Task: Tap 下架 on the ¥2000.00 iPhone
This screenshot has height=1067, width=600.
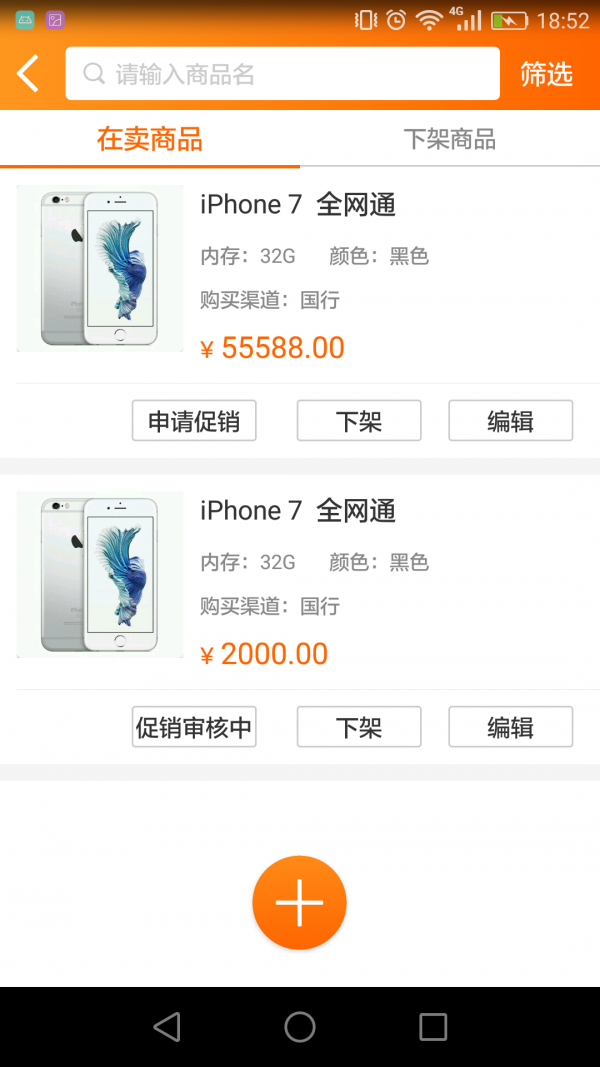Action: pos(359,727)
